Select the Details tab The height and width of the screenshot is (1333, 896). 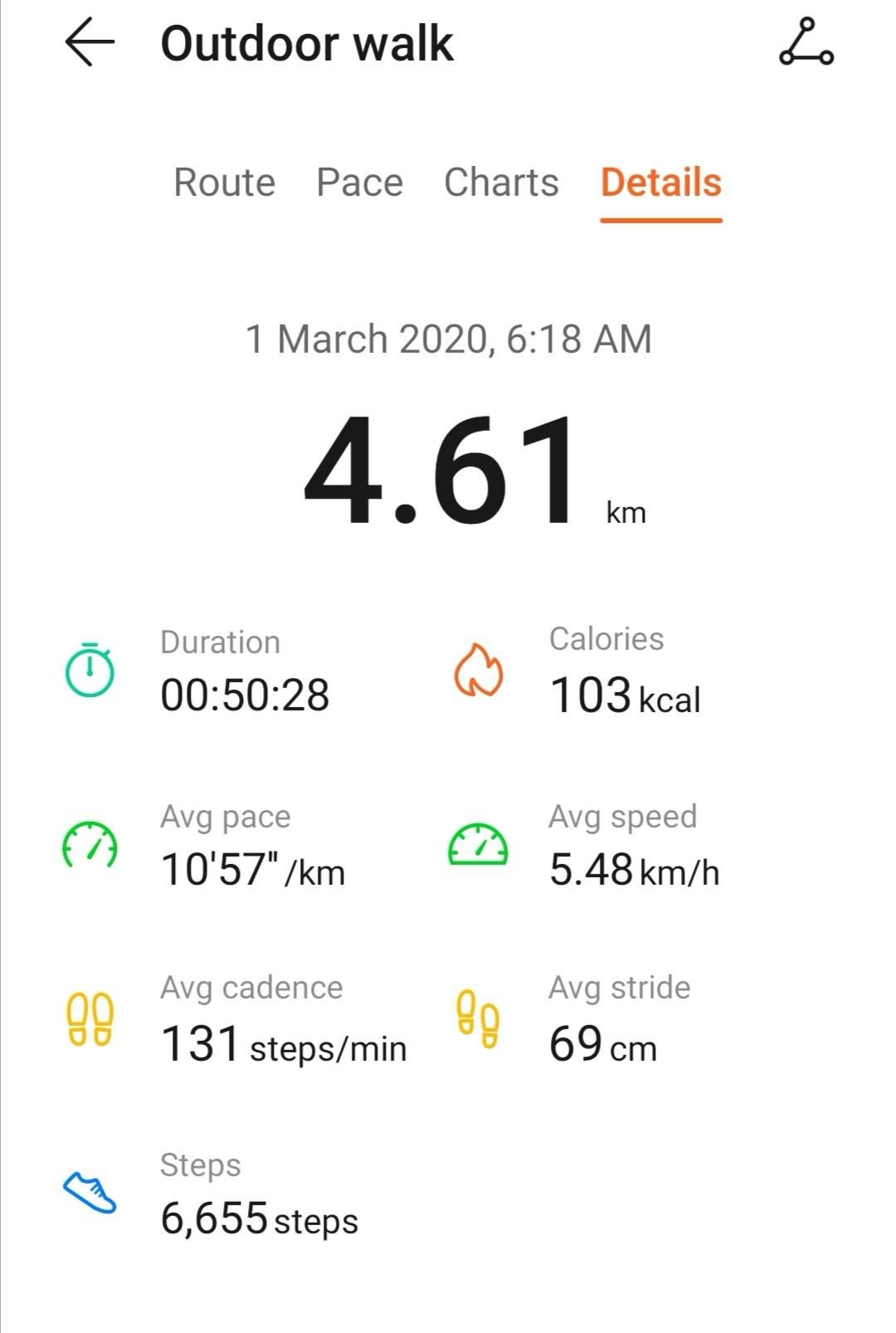[661, 183]
